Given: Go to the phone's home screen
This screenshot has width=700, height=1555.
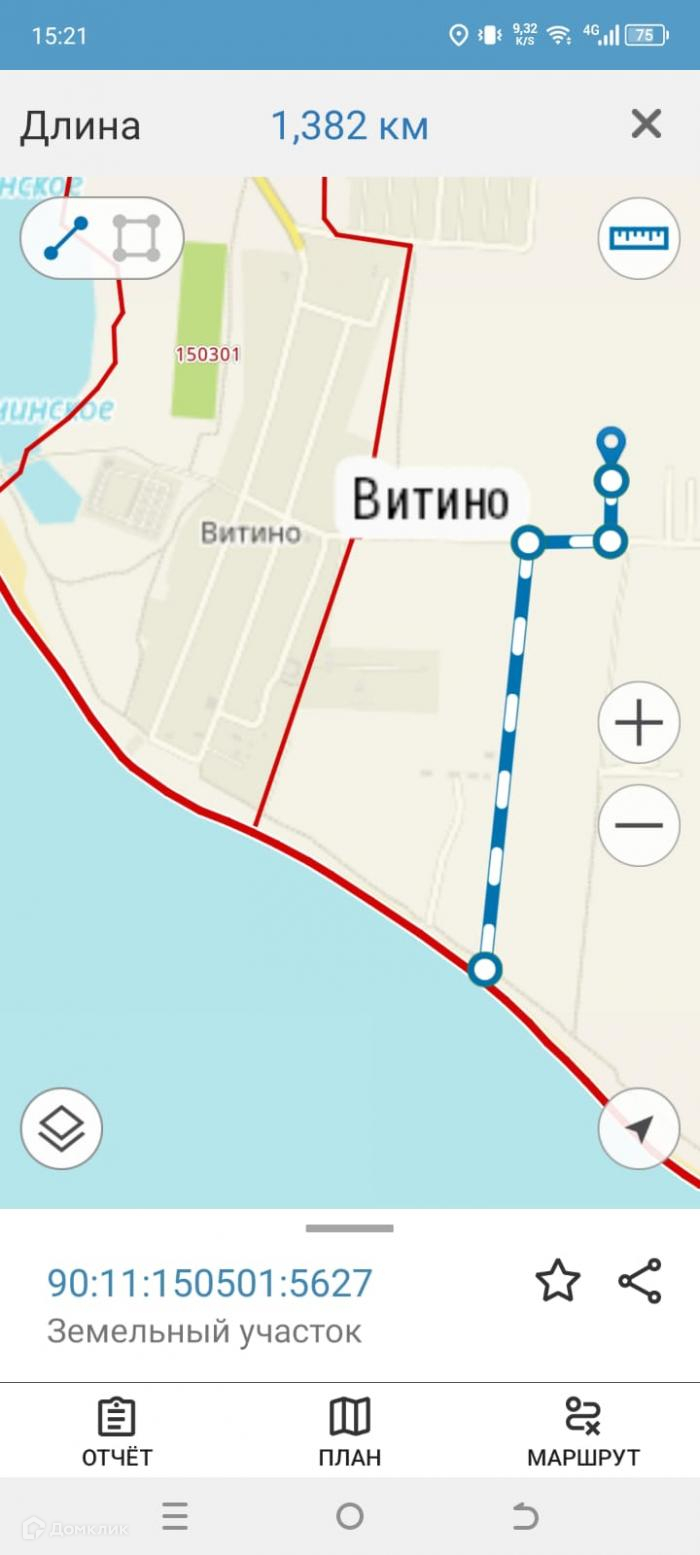Looking at the screenshot, I should tap(350, 1517).
